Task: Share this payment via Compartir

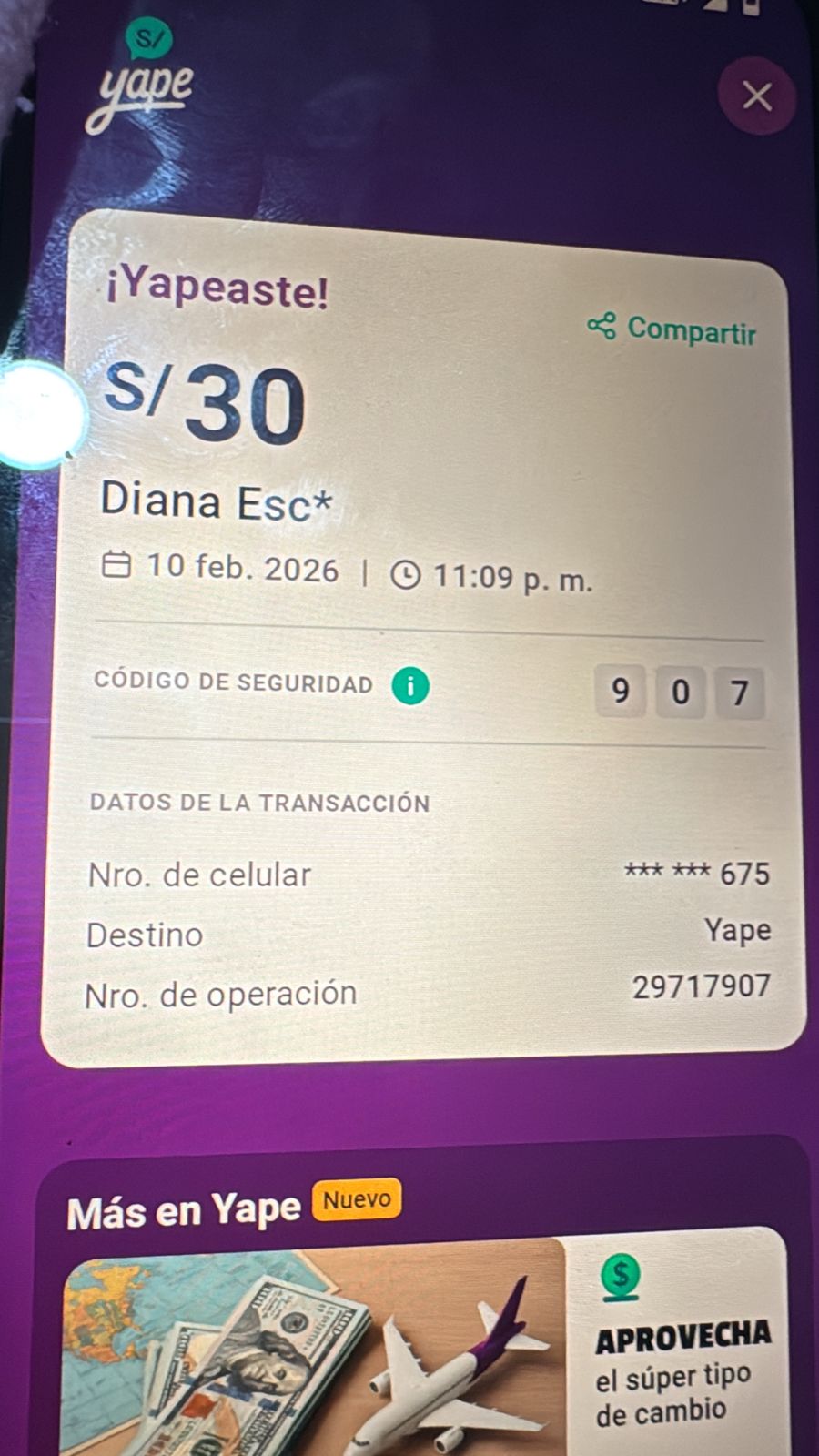Action: (672, 329)
